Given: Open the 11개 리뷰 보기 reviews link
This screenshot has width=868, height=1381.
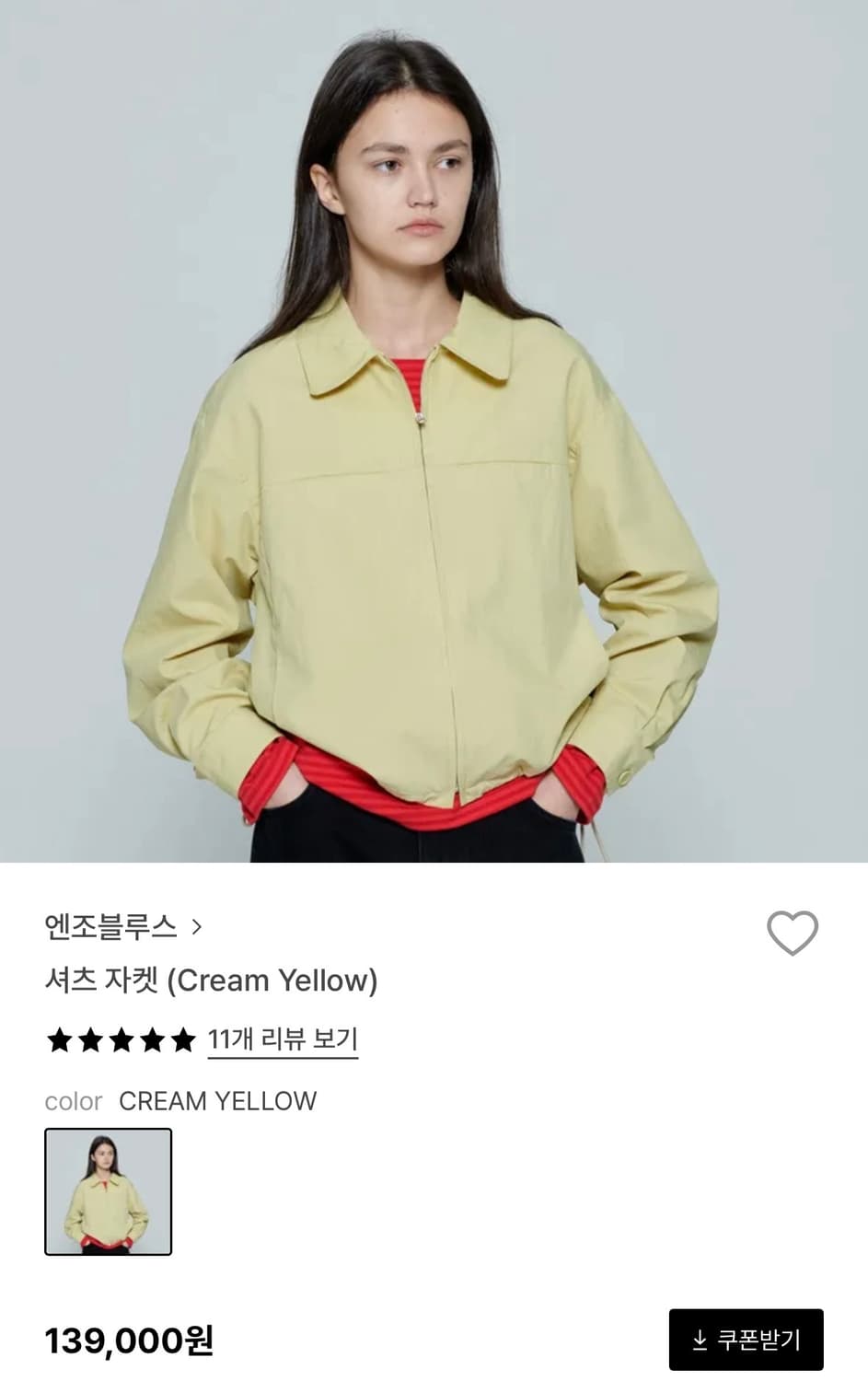Looking at the screenshot, I should (284, 1039).
